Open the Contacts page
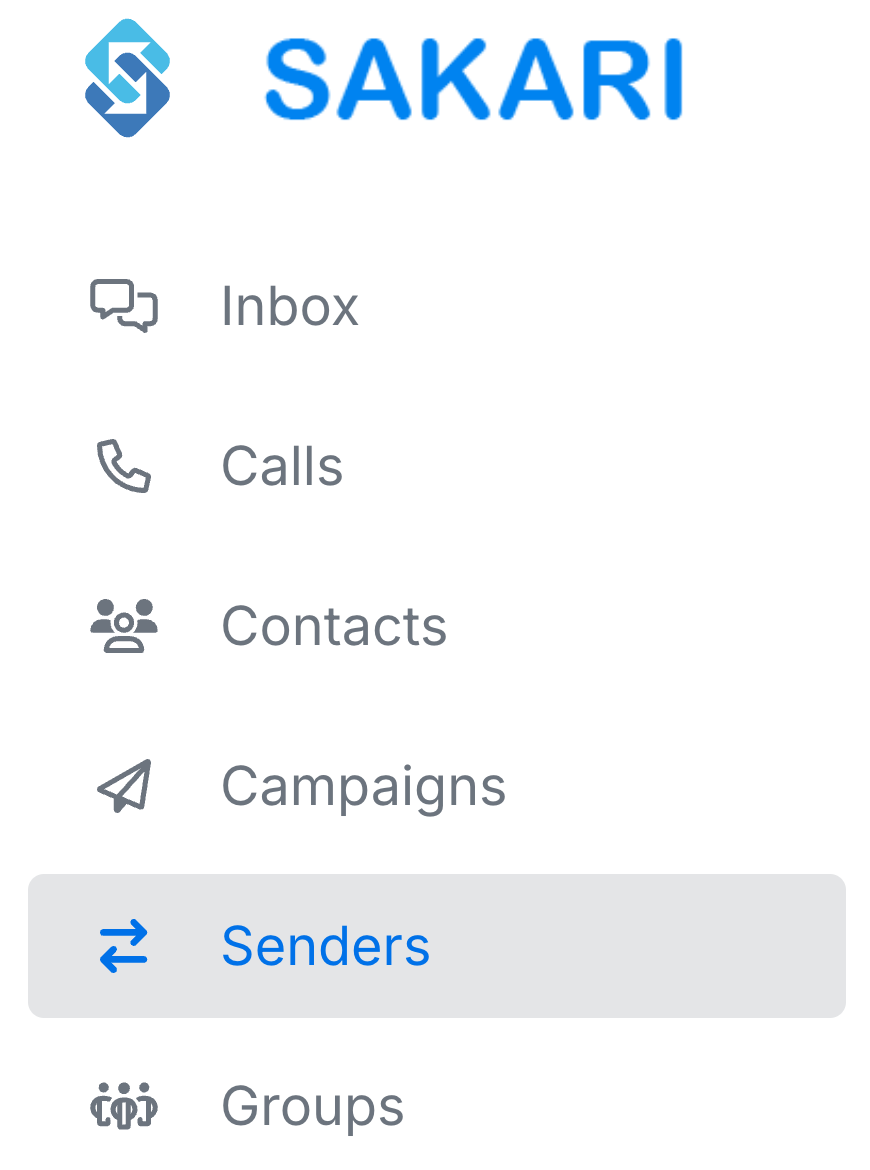 (333, 626)
